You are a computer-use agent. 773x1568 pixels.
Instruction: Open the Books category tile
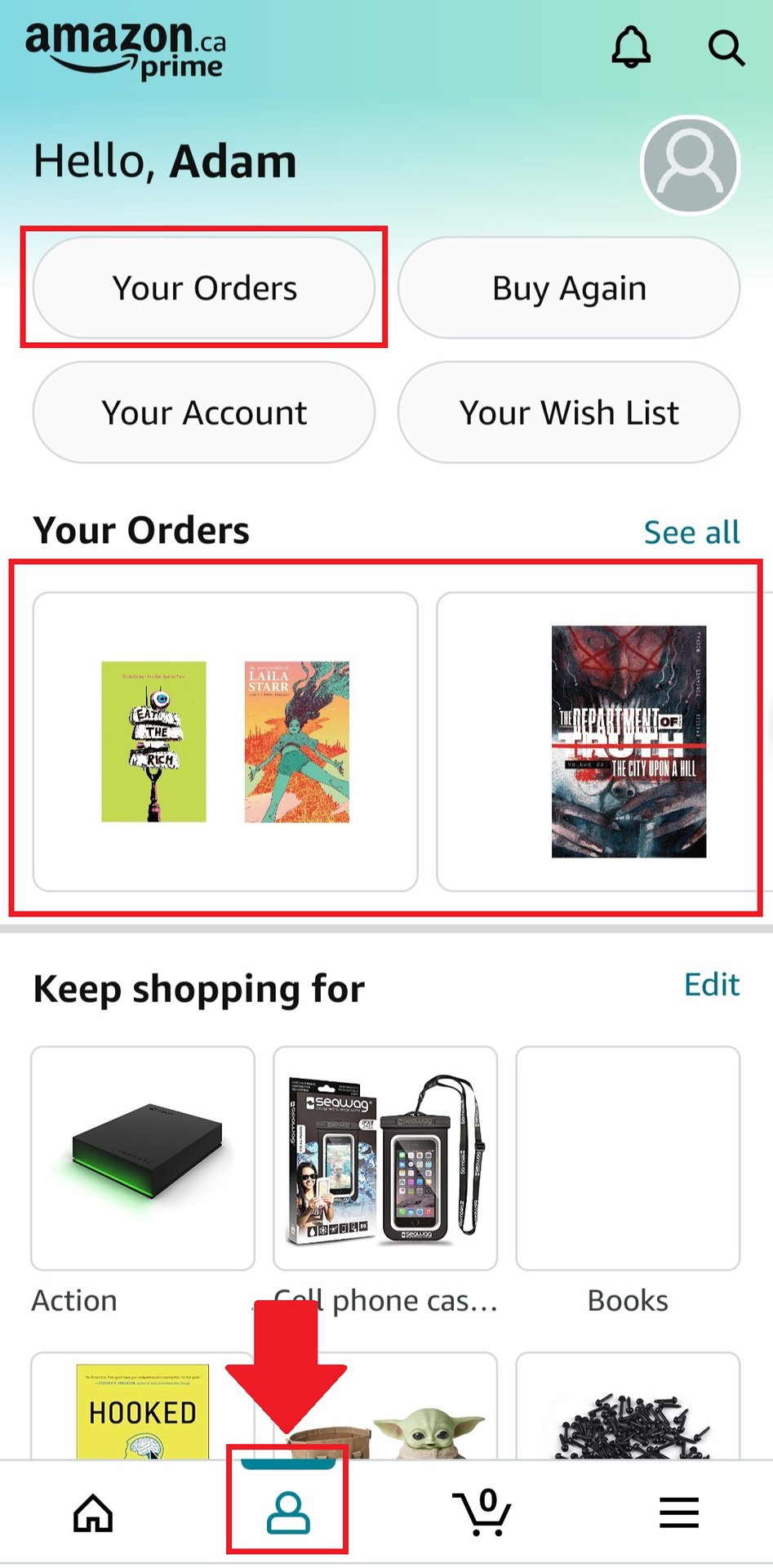click(628, 1158)
